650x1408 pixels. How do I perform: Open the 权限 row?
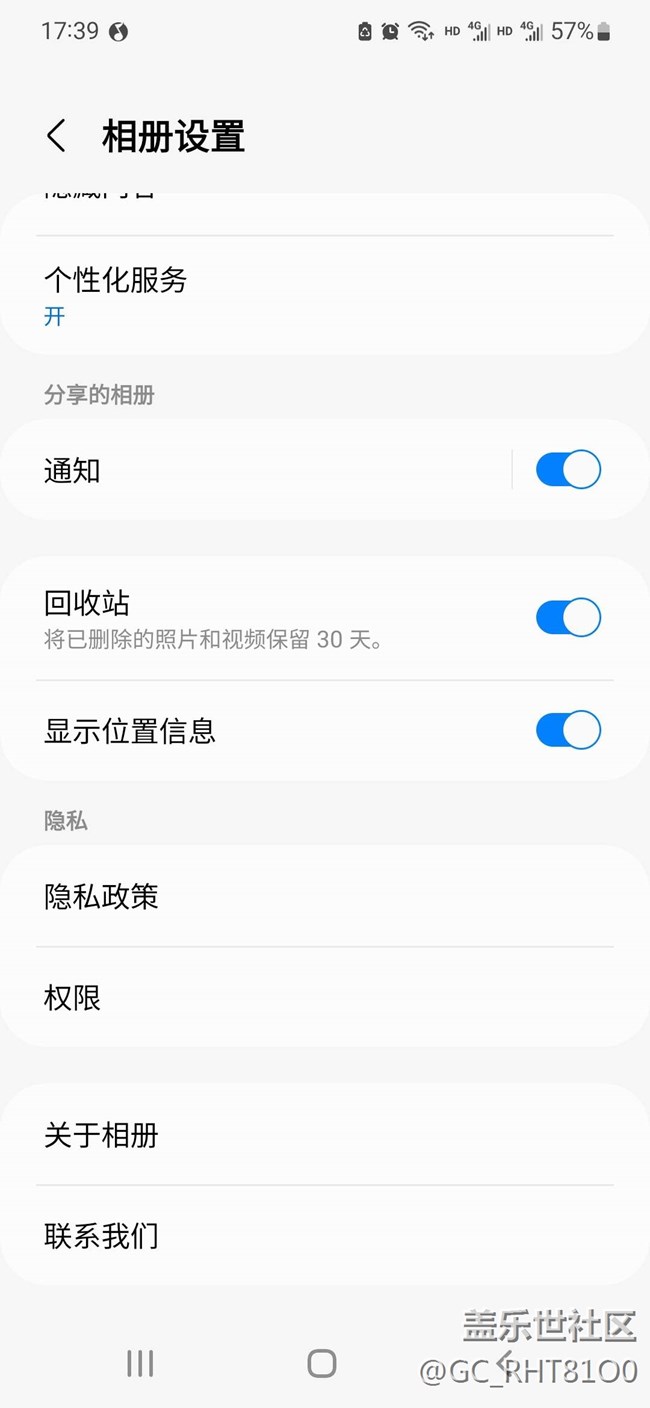point(300,997)
